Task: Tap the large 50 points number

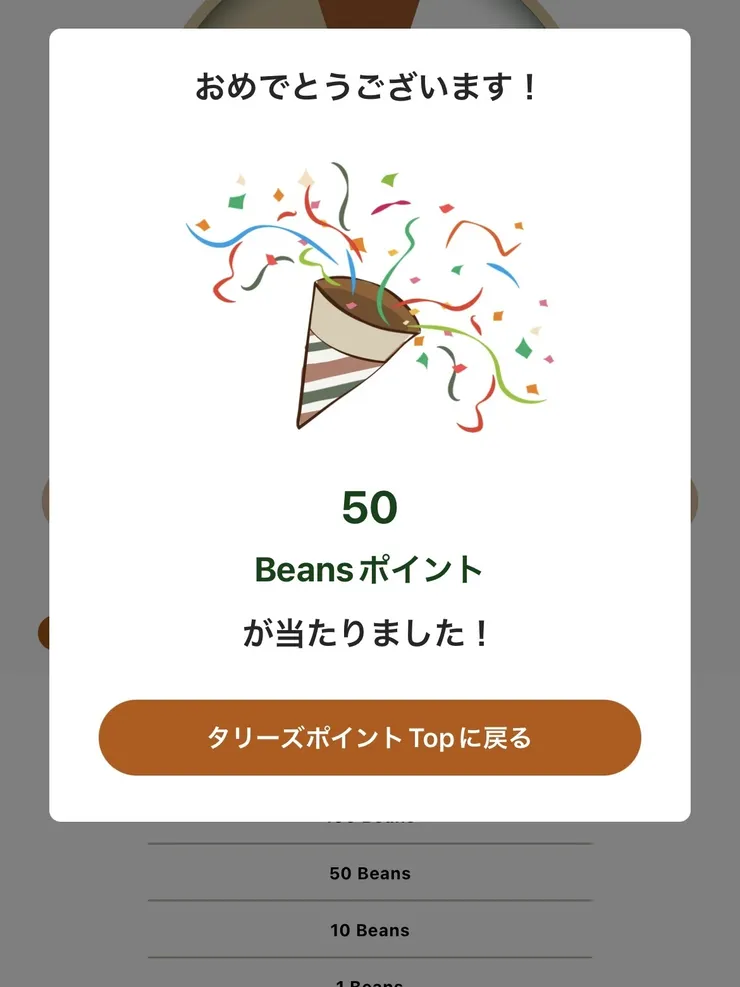Action: click(370, 508)
